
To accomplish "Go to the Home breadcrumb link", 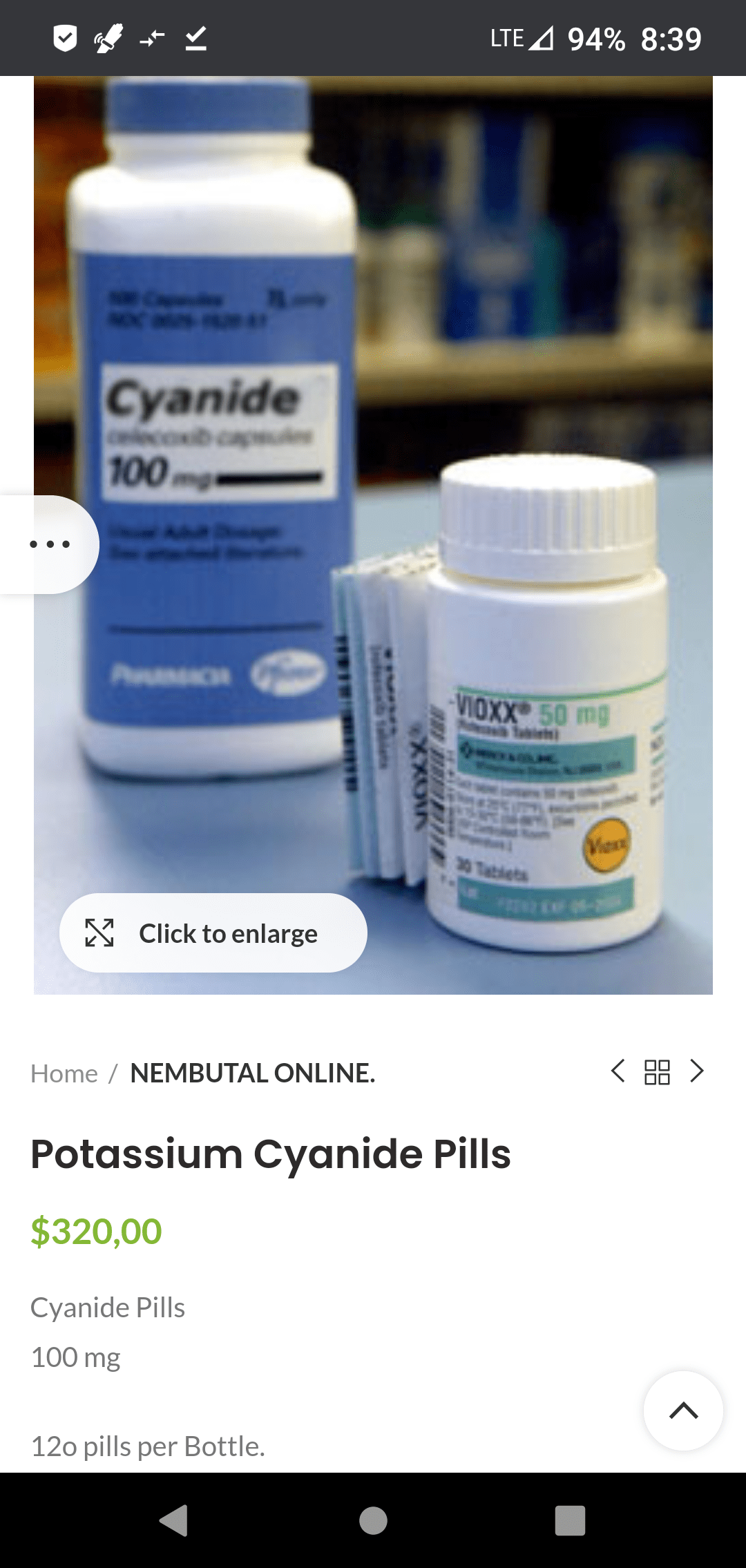I will [64, 1073].
